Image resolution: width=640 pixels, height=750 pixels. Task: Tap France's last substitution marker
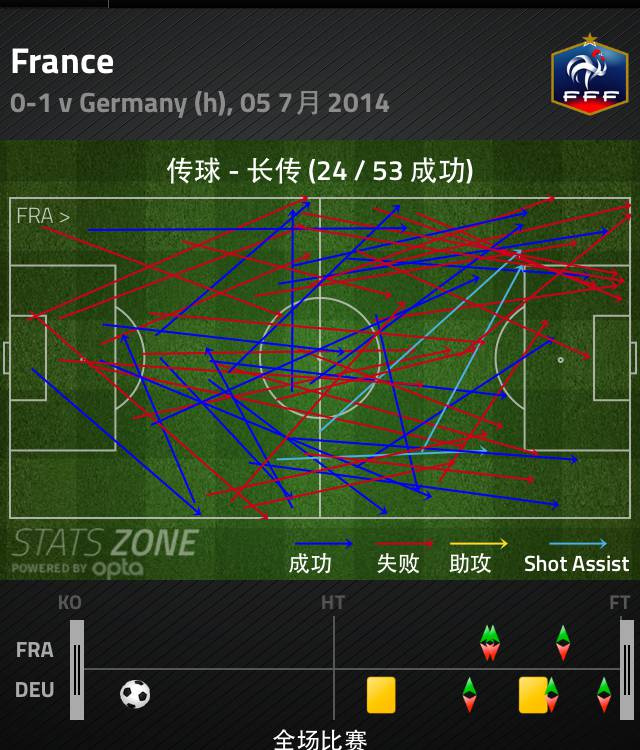[563, 642]
